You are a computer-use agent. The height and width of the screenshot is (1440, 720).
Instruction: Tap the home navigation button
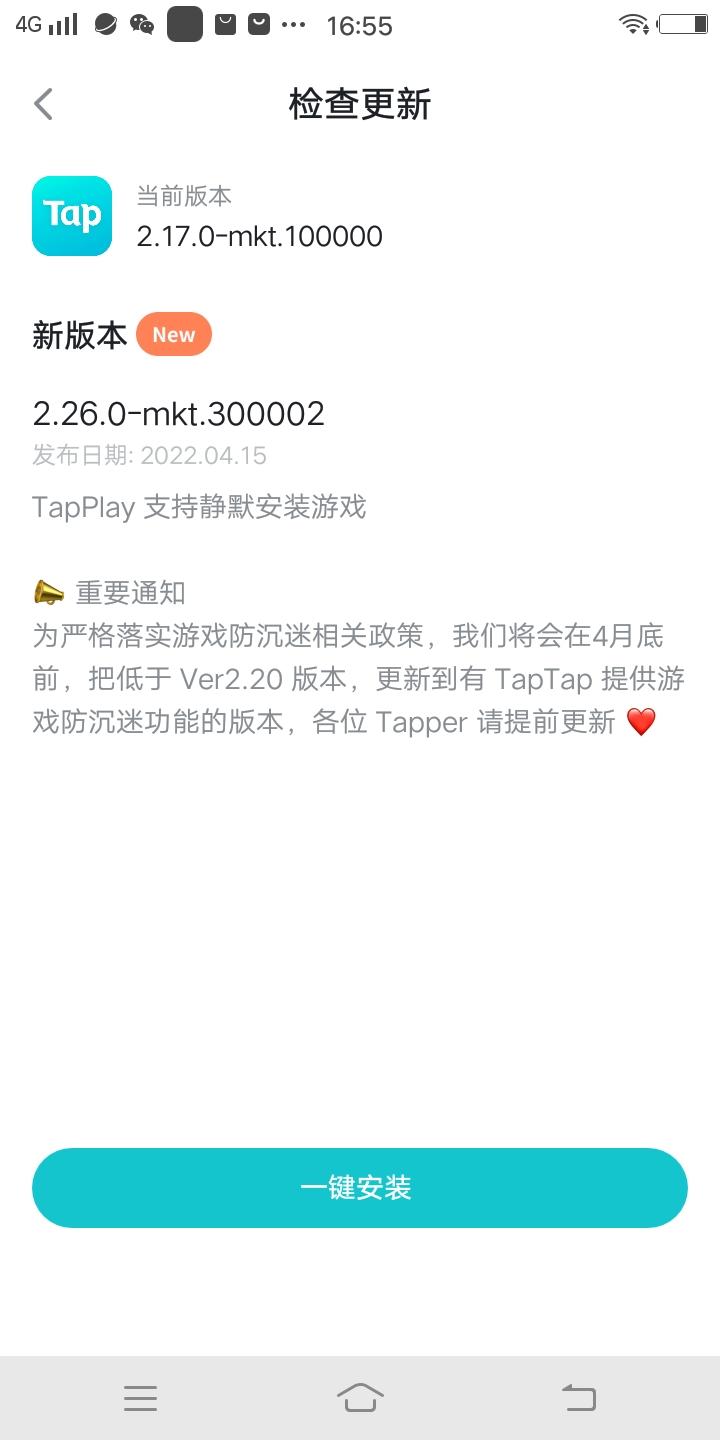360,1398
